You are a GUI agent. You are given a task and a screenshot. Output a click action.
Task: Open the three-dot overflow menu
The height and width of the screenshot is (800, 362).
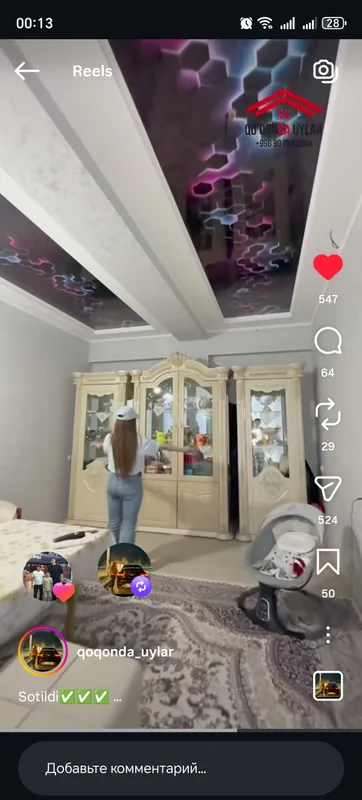328,635
